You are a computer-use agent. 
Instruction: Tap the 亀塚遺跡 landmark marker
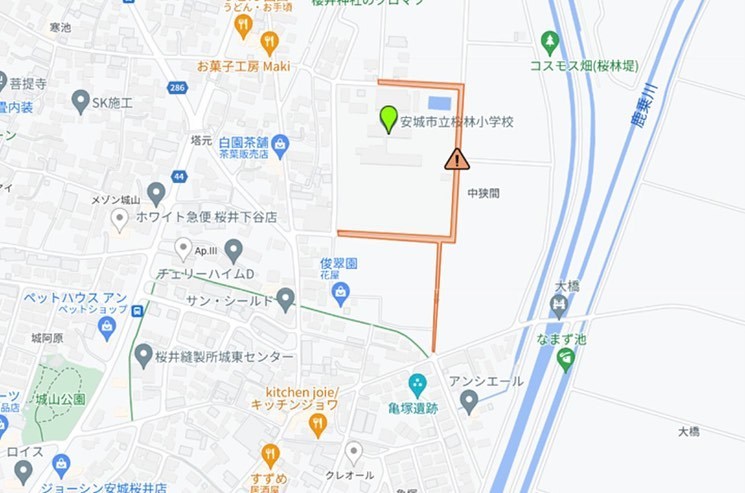pos(417,384)
